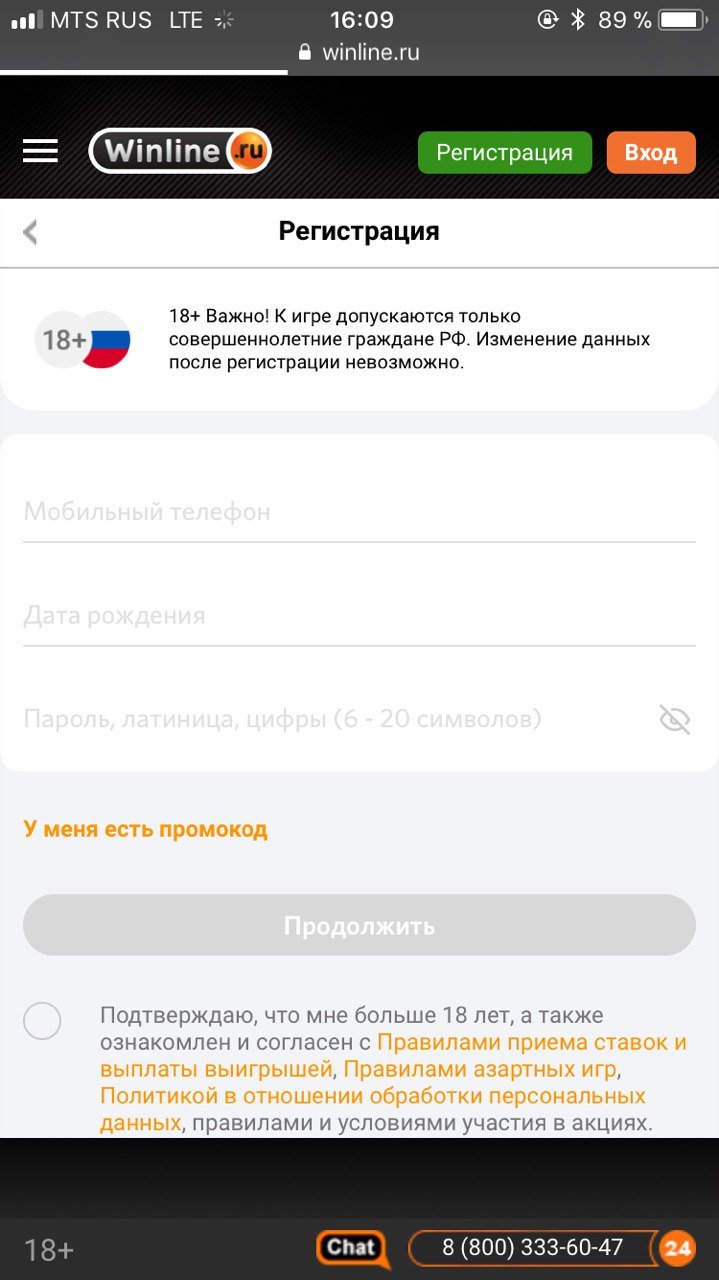This screenshot has height=1280, width=719.
Task: Tap the Пароль password field
Action: (330, 719)
